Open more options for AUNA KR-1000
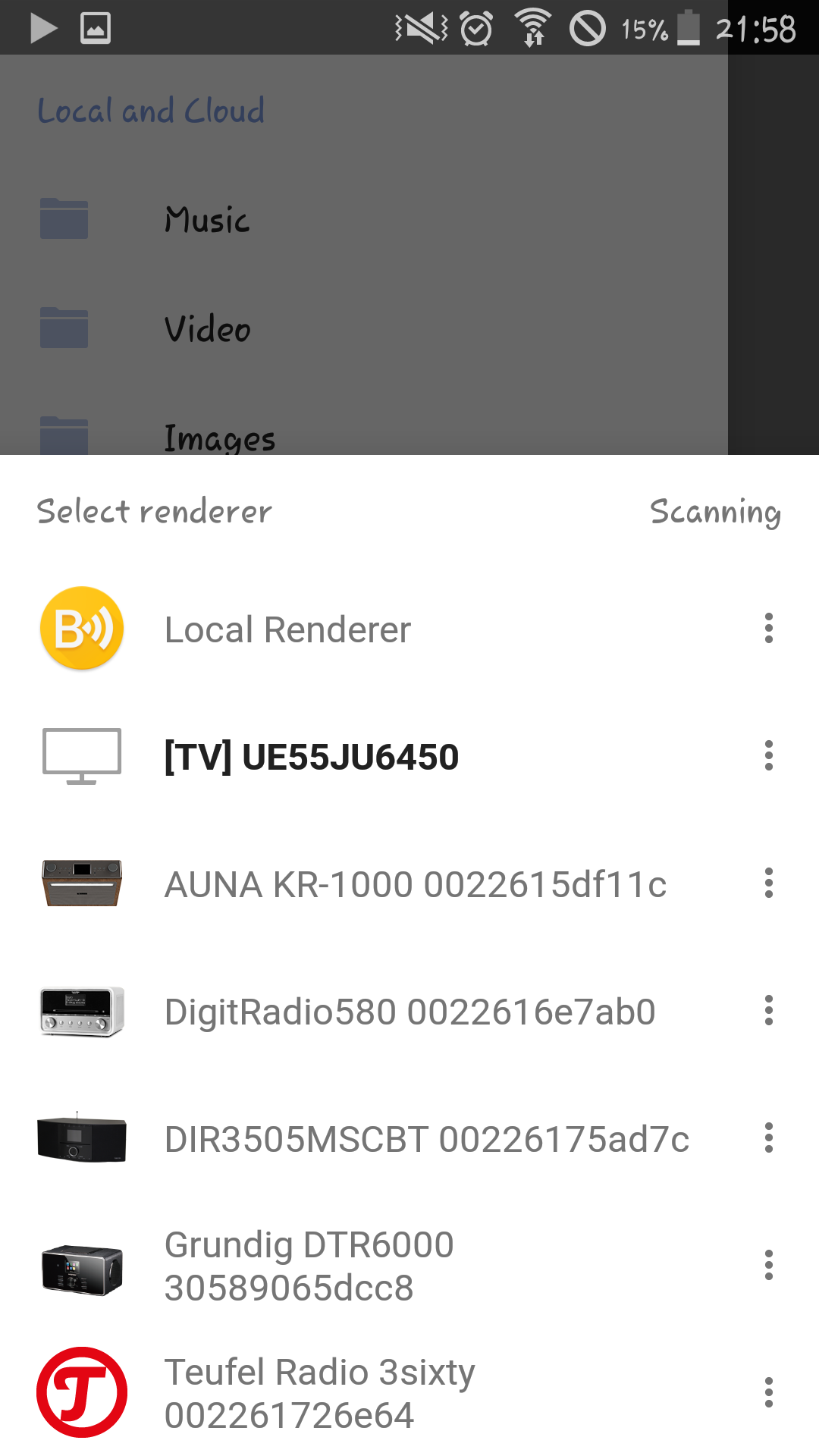Viewport: 819px width, 1456px height. [769, 883]
